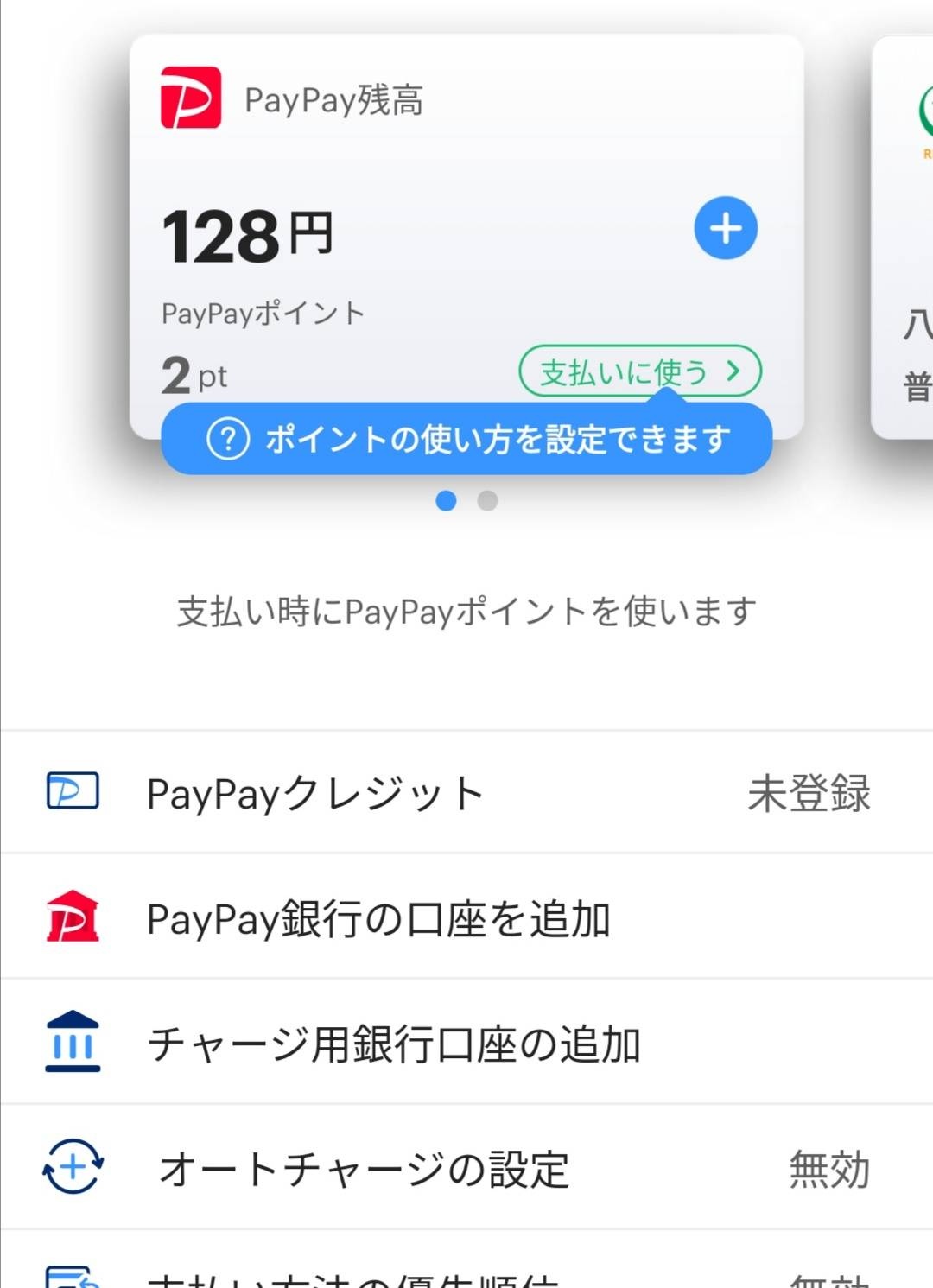This screenshot has width=933, height=1288.
Task: Tap the blue plus button to top up
Action: [x=726, y=228]
